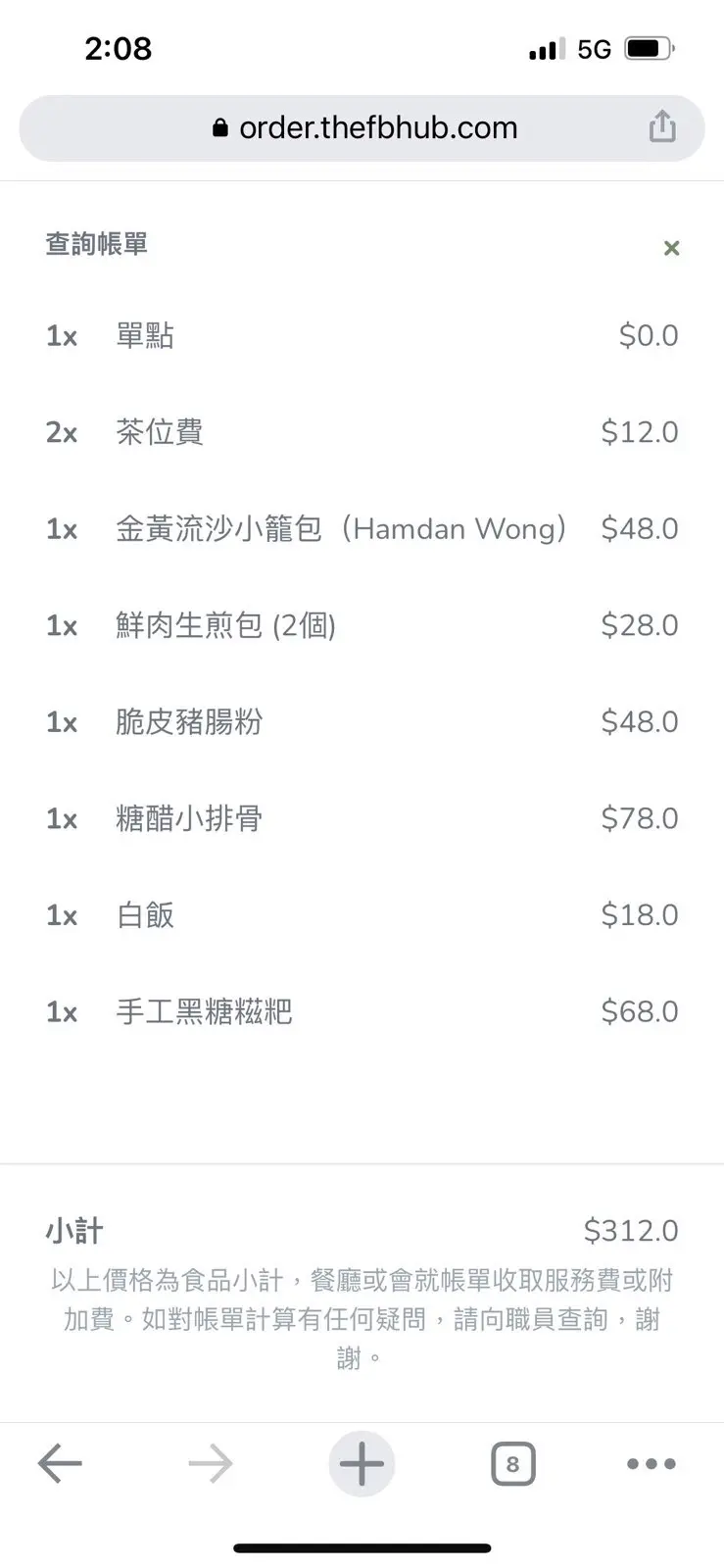Open the tab switcher showing 8 tabs
This screenshot has height=1568, width=724.
click(512, 1464)
